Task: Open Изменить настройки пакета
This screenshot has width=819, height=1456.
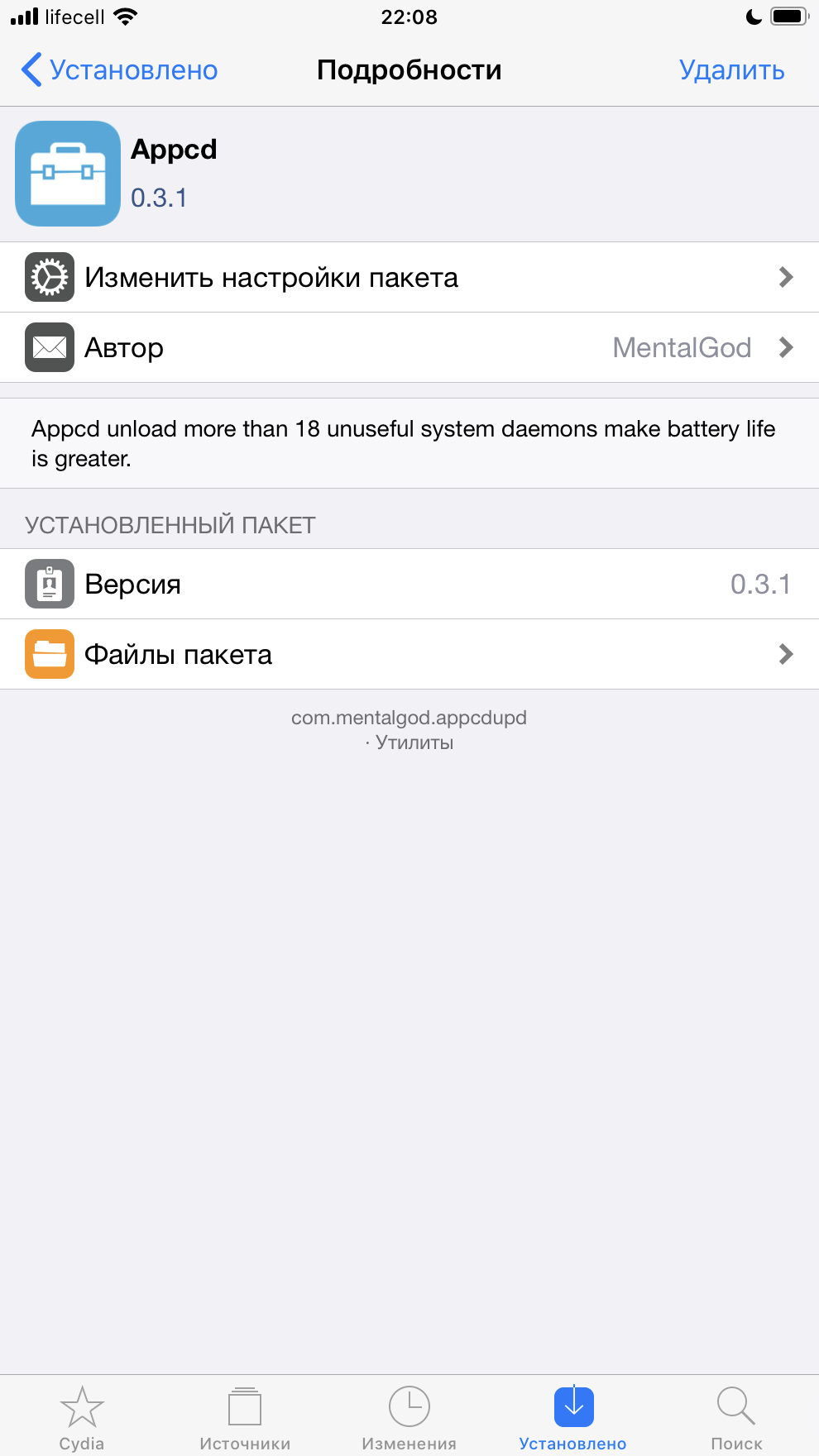Action: (x=409, y=277)
